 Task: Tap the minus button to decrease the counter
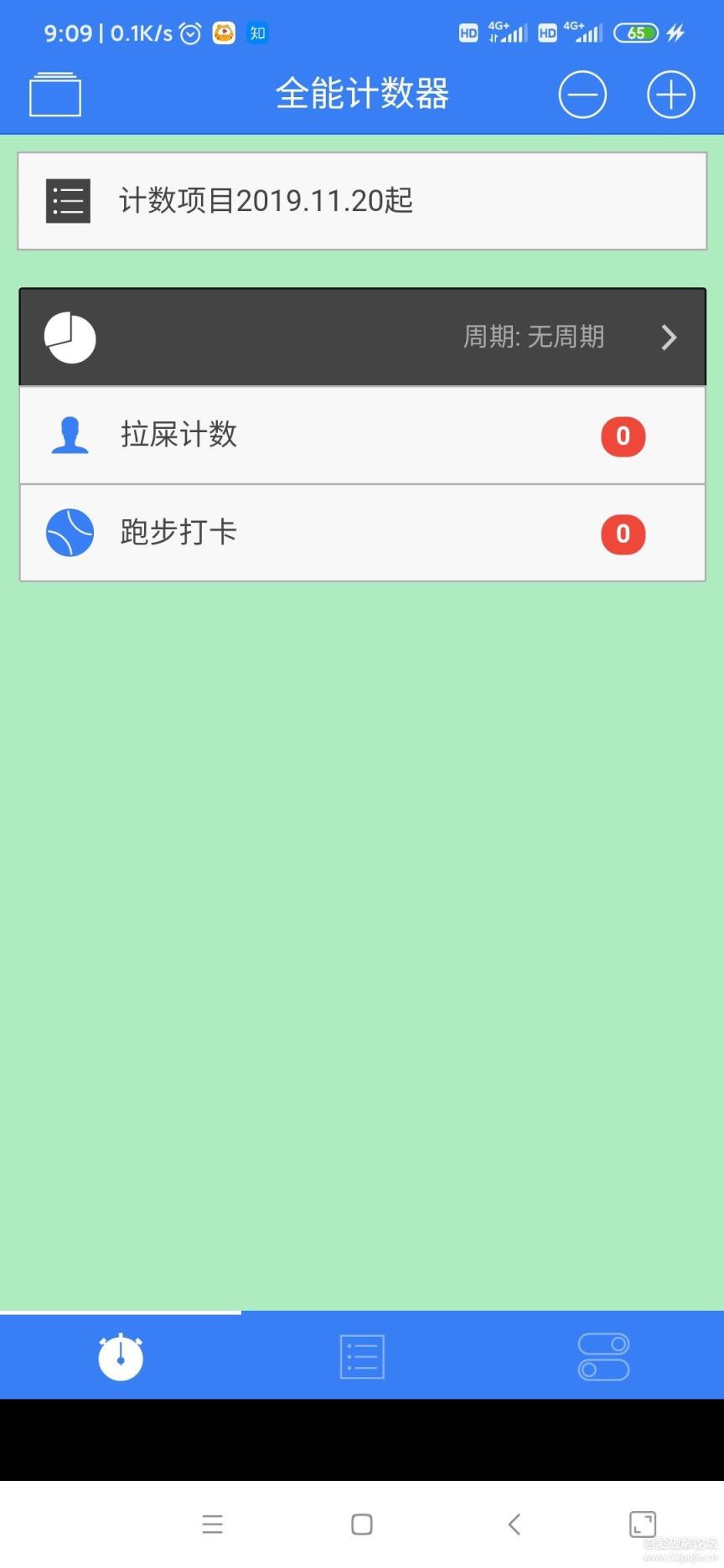[x=582, y=94]
